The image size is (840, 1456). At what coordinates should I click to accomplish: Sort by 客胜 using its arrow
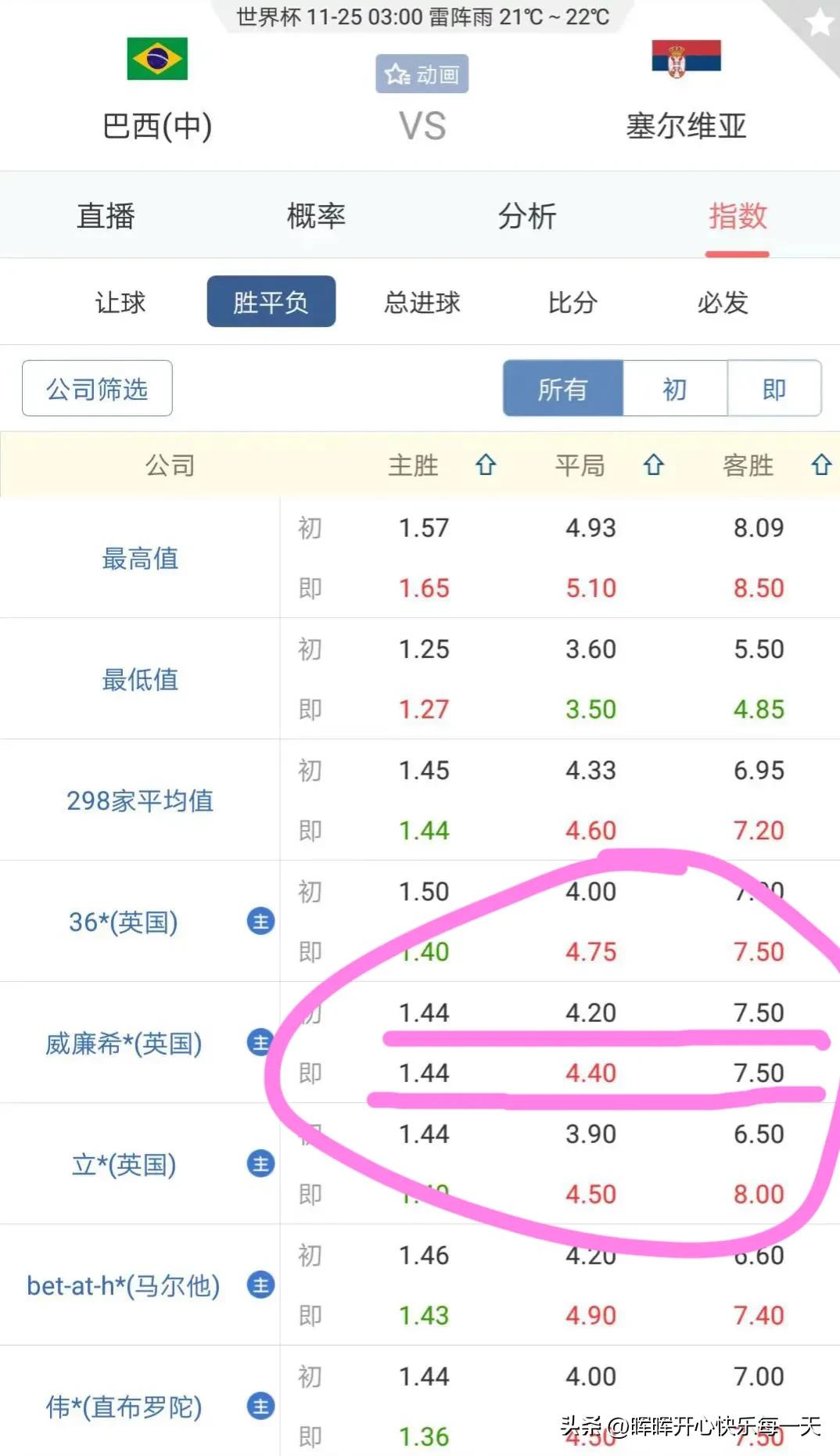point(821,465)
